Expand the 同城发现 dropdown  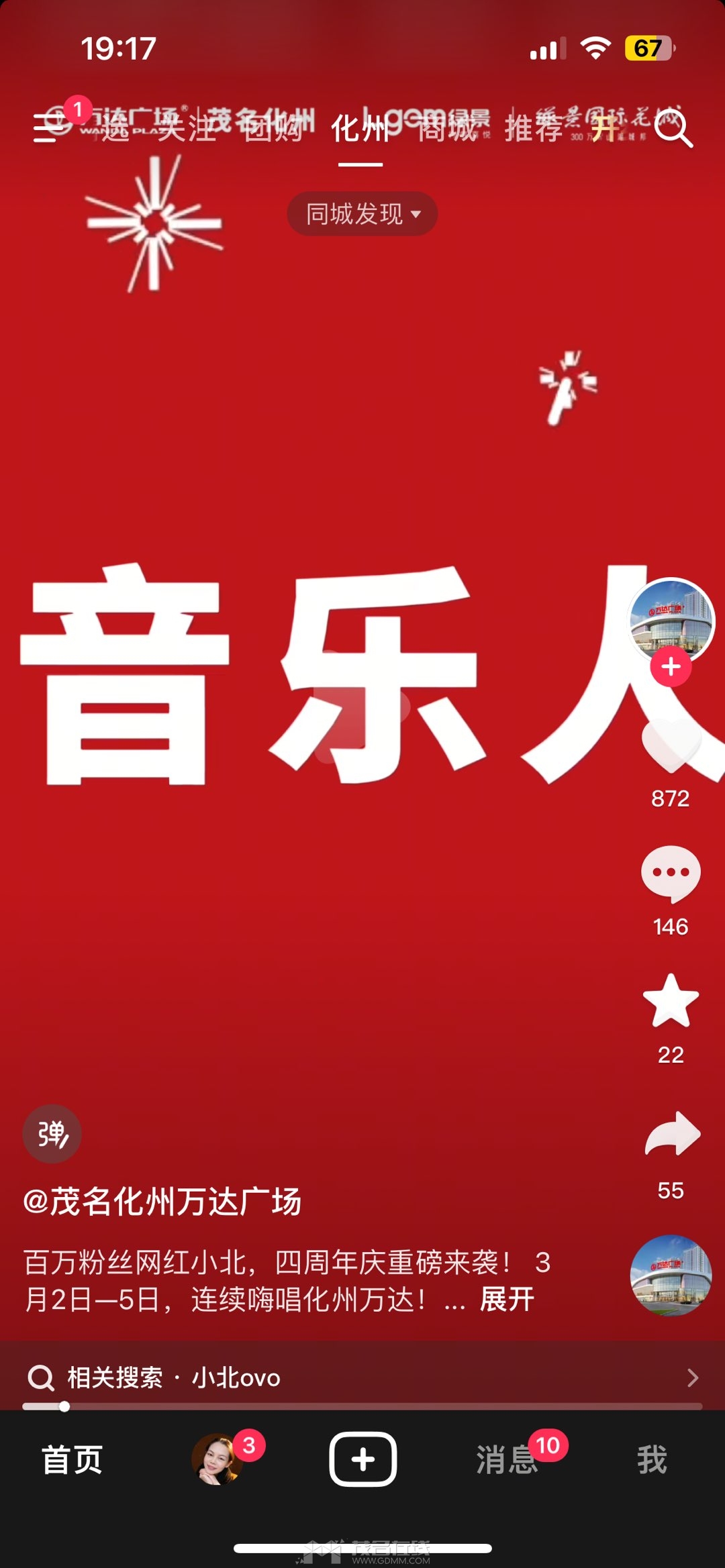point(362,214)
